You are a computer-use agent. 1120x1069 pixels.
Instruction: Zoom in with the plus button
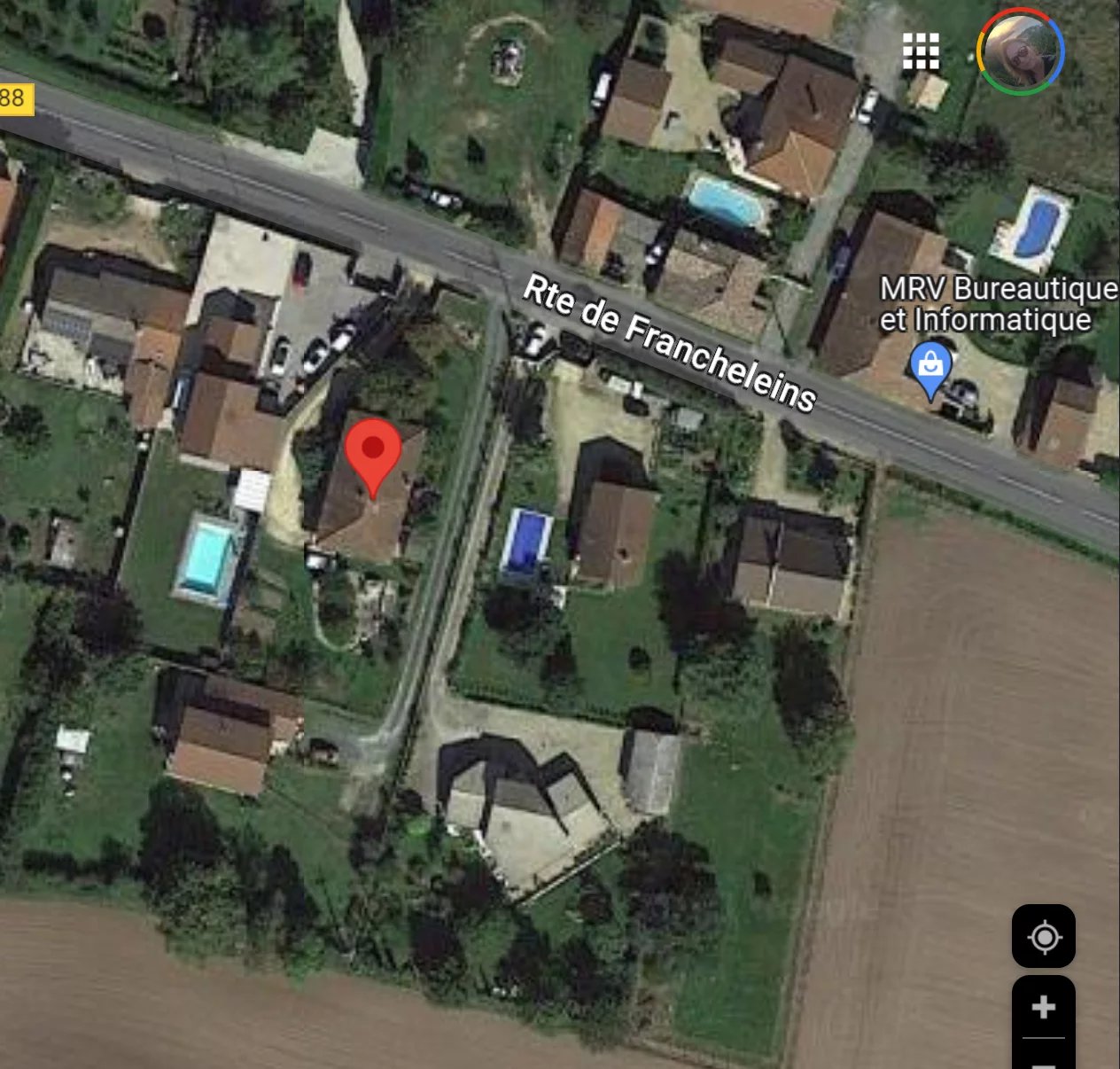[x=1044, y=1007]
